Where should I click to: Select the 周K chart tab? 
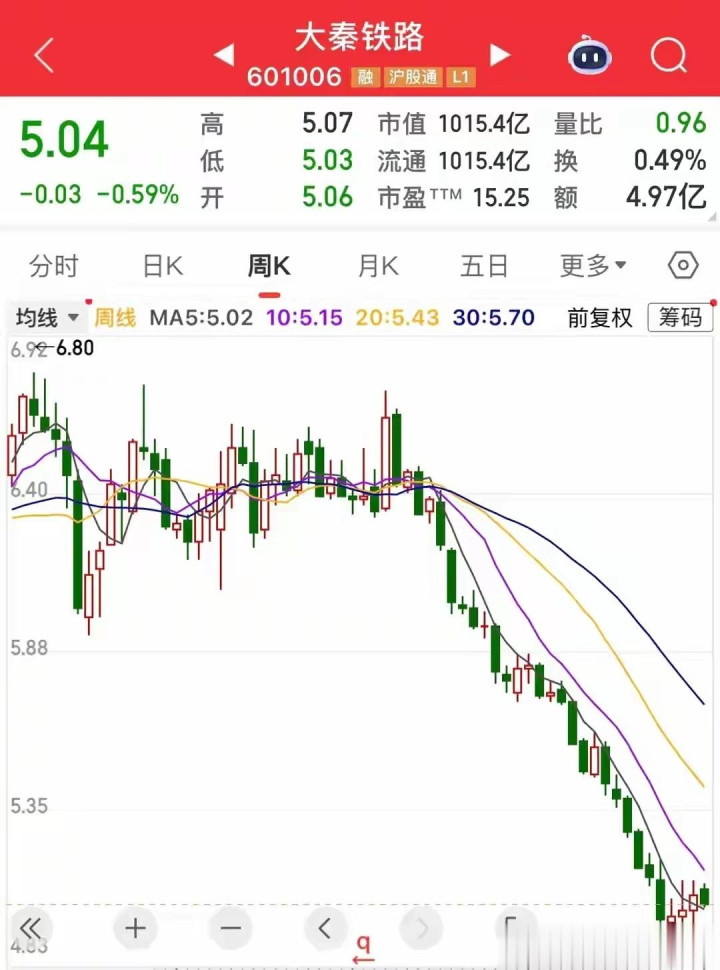269,266
